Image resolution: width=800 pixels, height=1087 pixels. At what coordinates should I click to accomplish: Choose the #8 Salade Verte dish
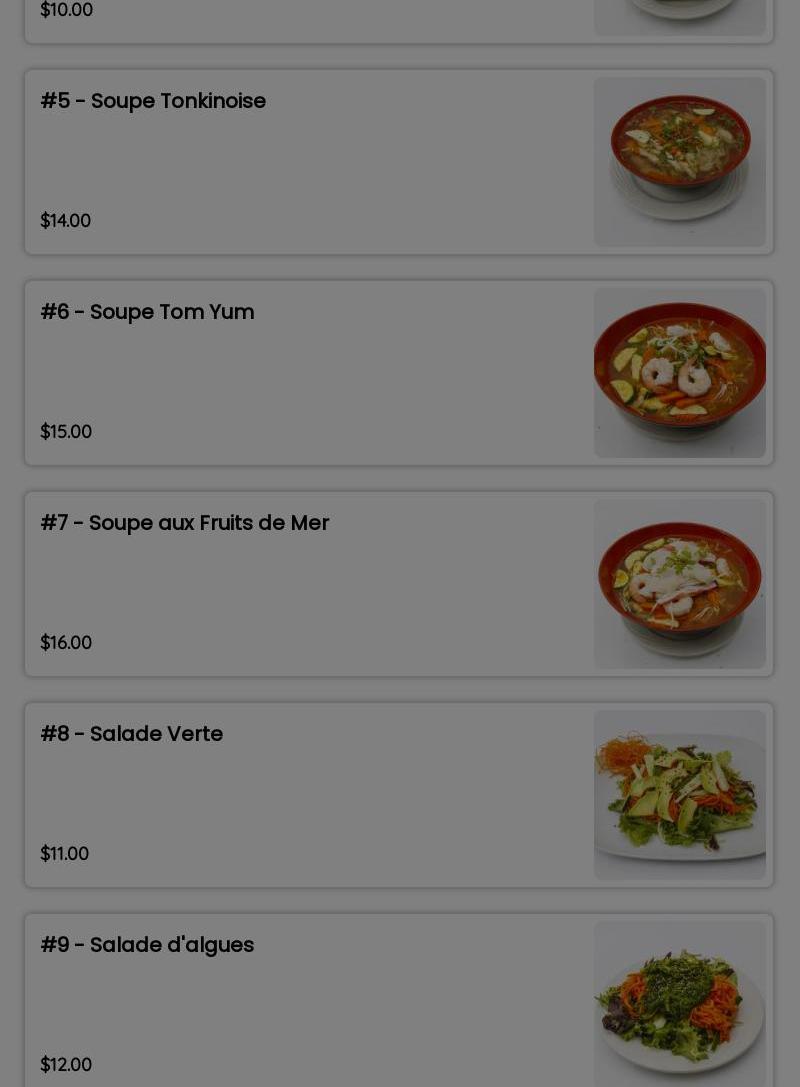(398, 795)
